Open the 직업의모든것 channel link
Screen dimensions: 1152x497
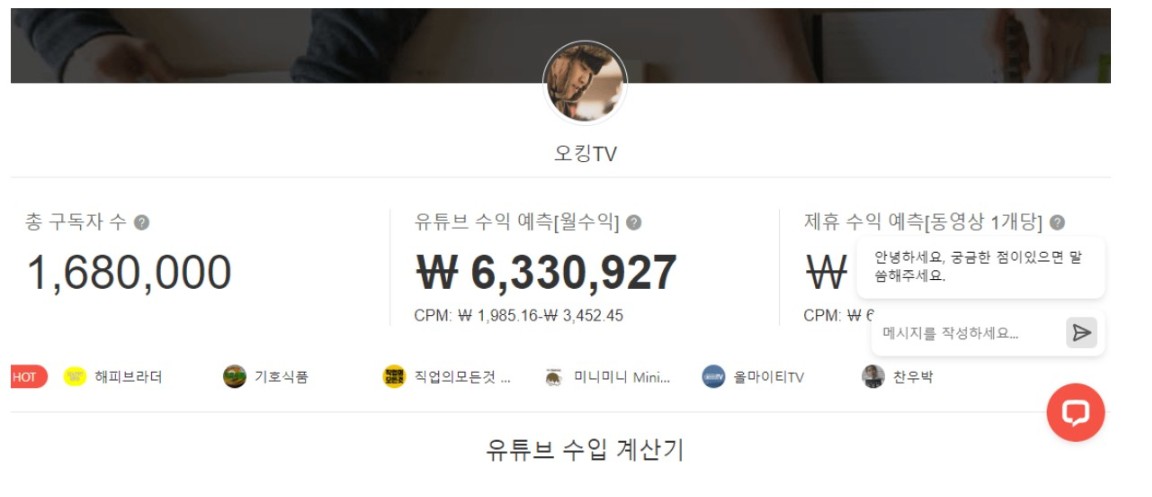coord(461,377)
